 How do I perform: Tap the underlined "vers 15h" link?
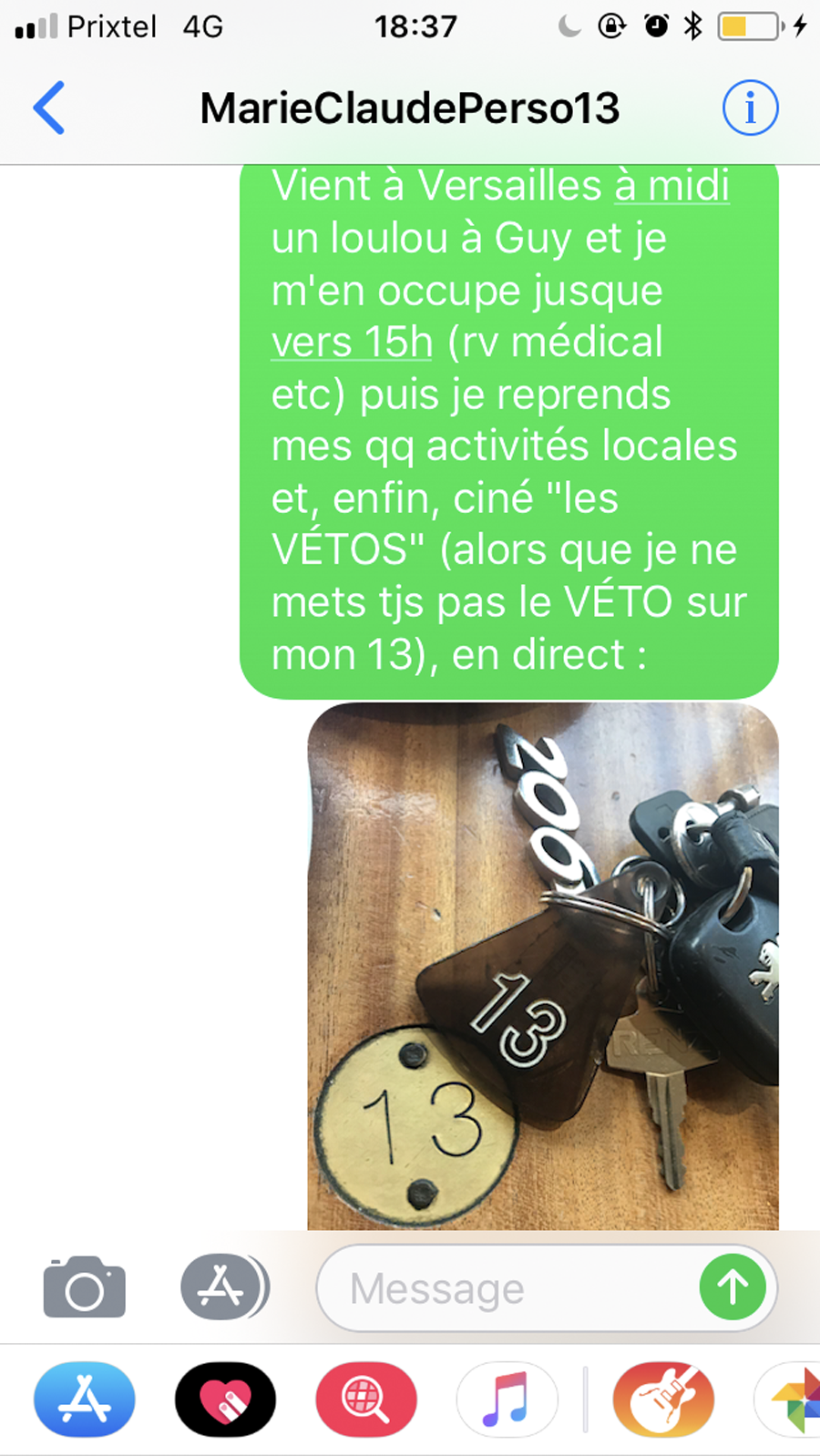tap(352, 343)
